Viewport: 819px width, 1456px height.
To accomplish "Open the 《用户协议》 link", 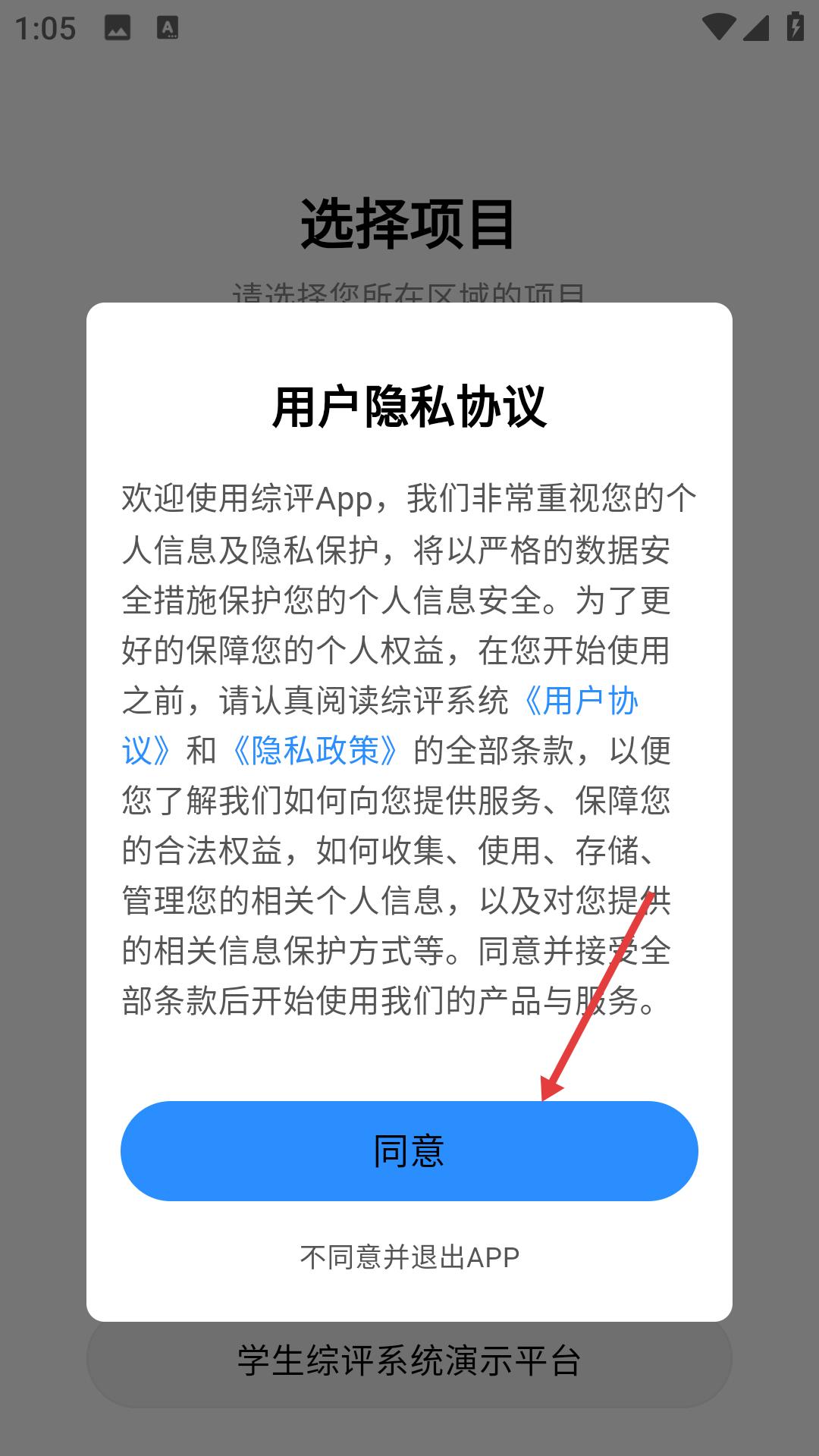I will point(581,701).
